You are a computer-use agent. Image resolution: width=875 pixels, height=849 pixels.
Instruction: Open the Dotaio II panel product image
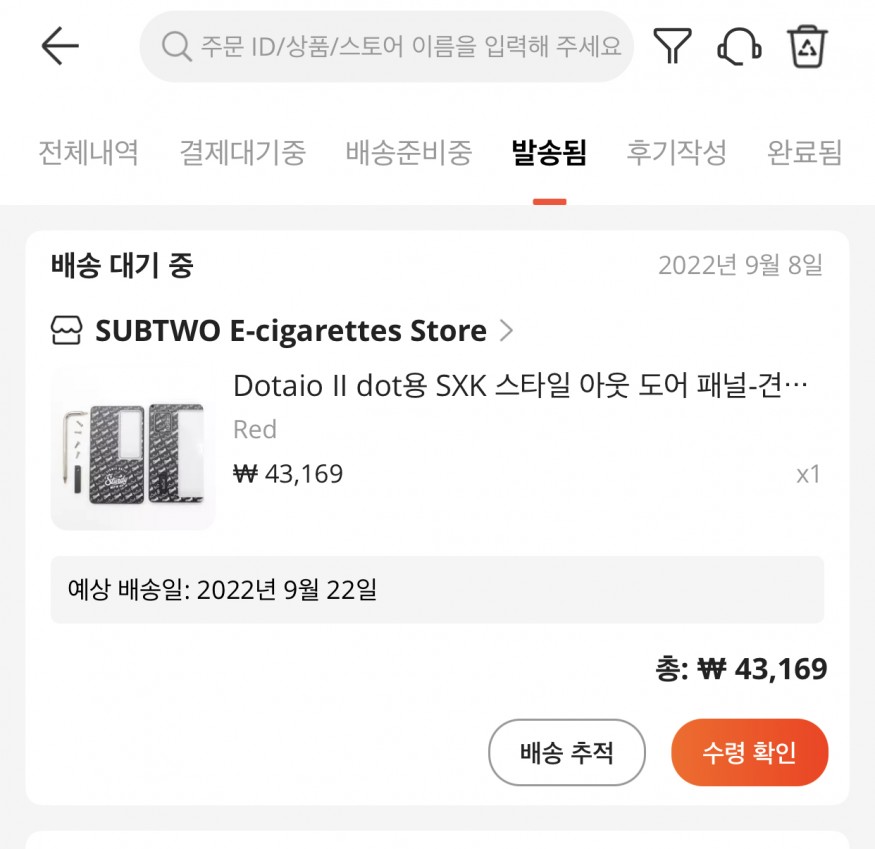click(132, 448)
